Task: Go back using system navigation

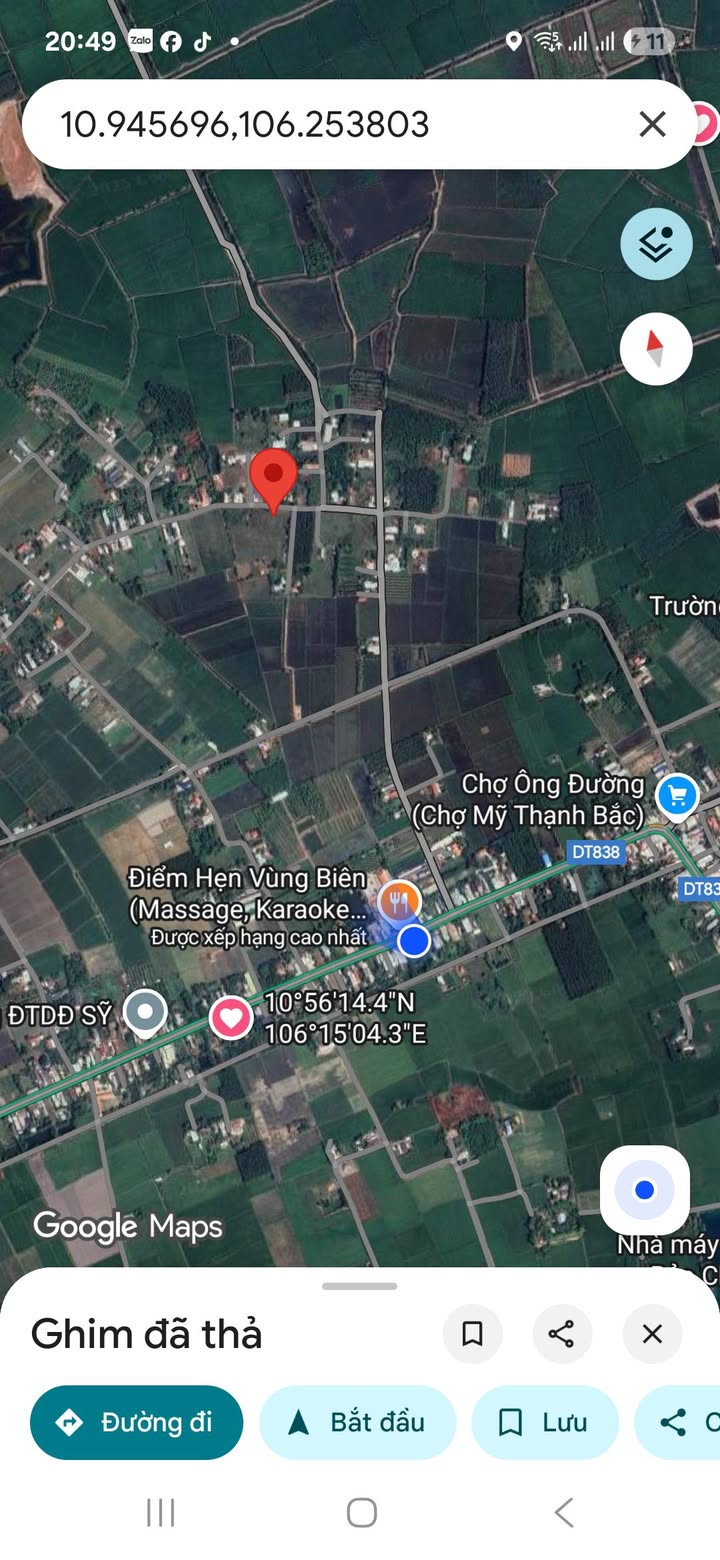Action: tap(563, 1512)
